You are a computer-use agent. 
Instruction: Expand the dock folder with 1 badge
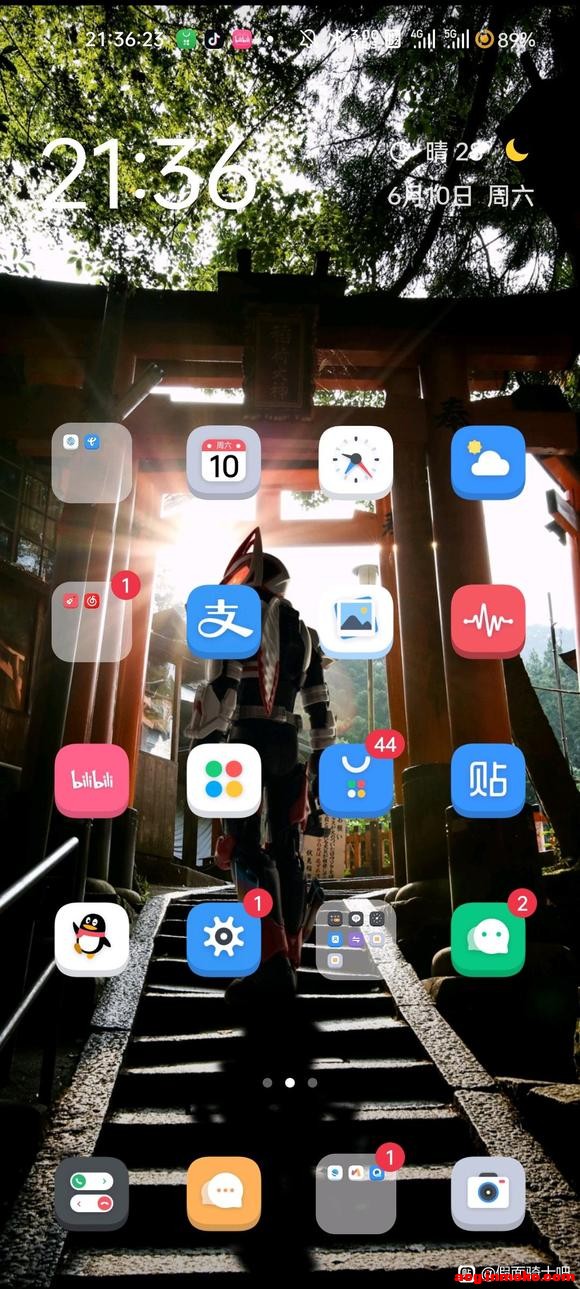pos(356,1194)
